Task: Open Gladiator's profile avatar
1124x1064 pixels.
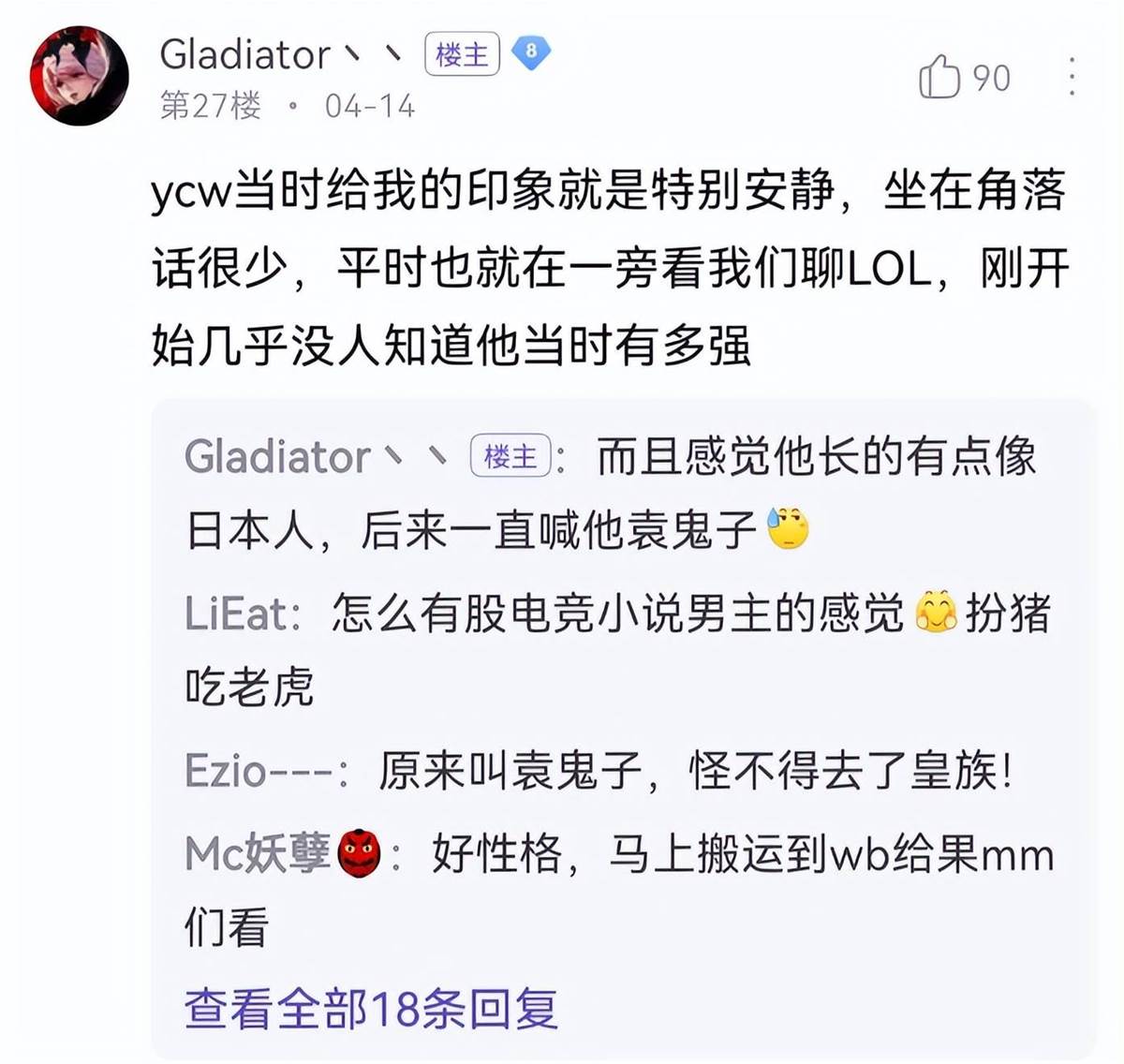Action: click(80, 77)
